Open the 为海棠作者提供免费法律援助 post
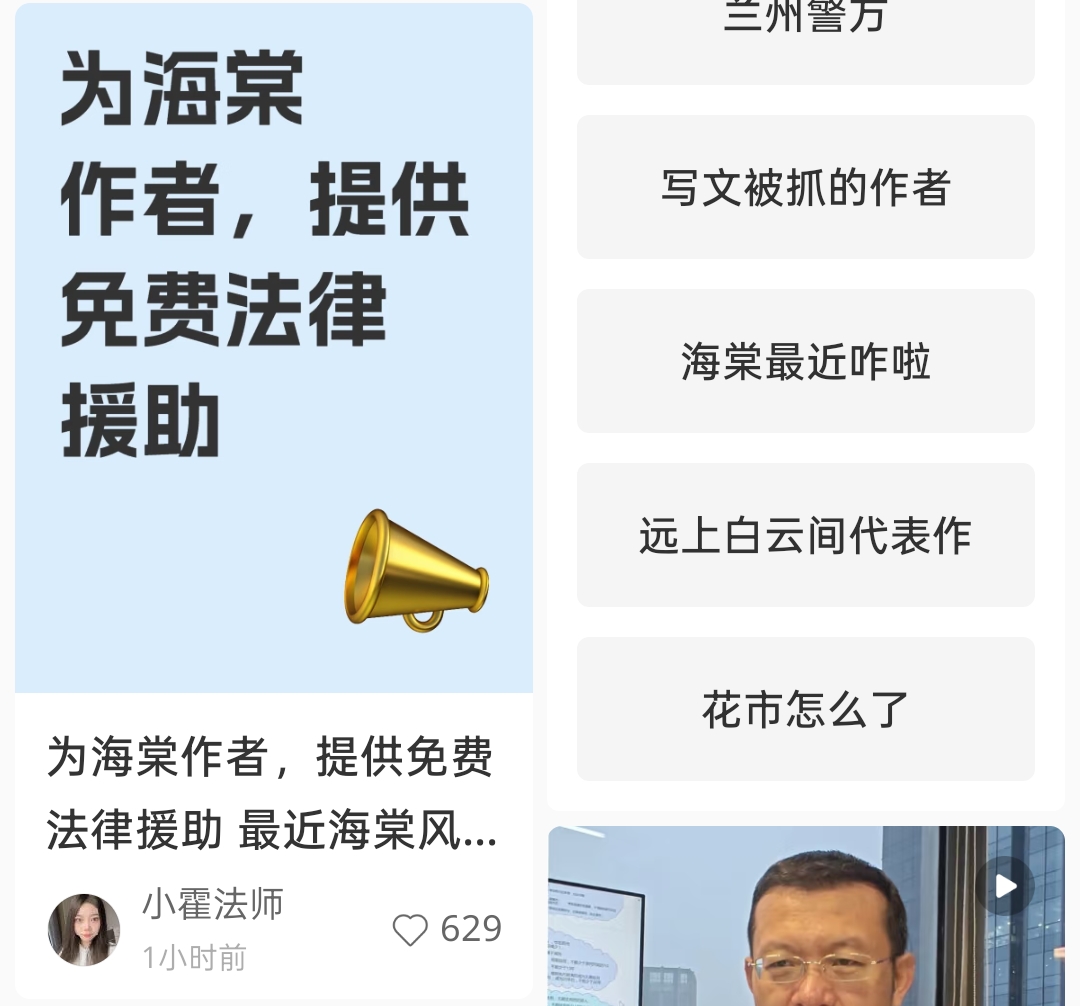 pos(273,350)
